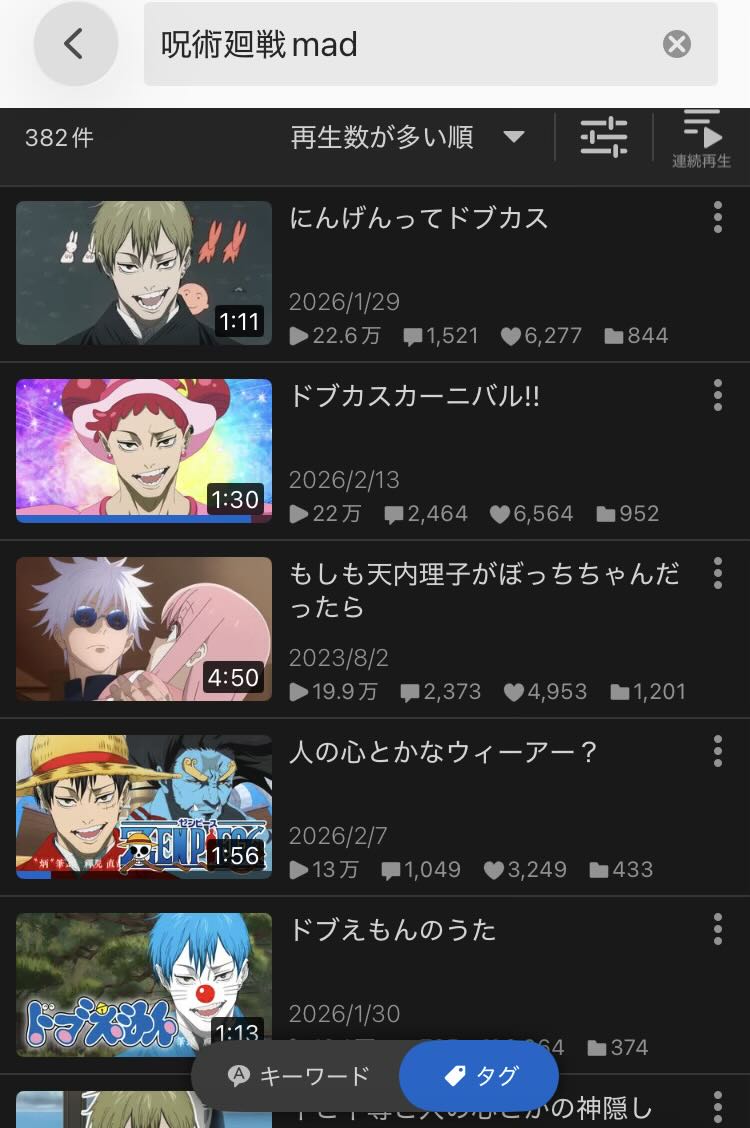Go back with the arrow button
This screenshot has height=1128, width=750.
point(75,44)
